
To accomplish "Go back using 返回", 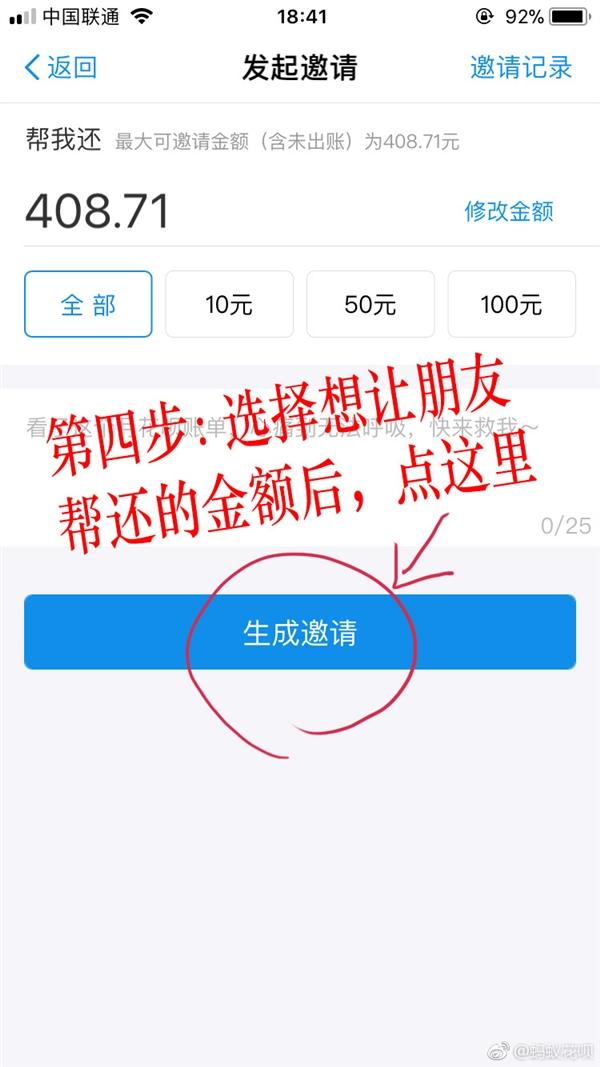I will (x=61, y=67).
